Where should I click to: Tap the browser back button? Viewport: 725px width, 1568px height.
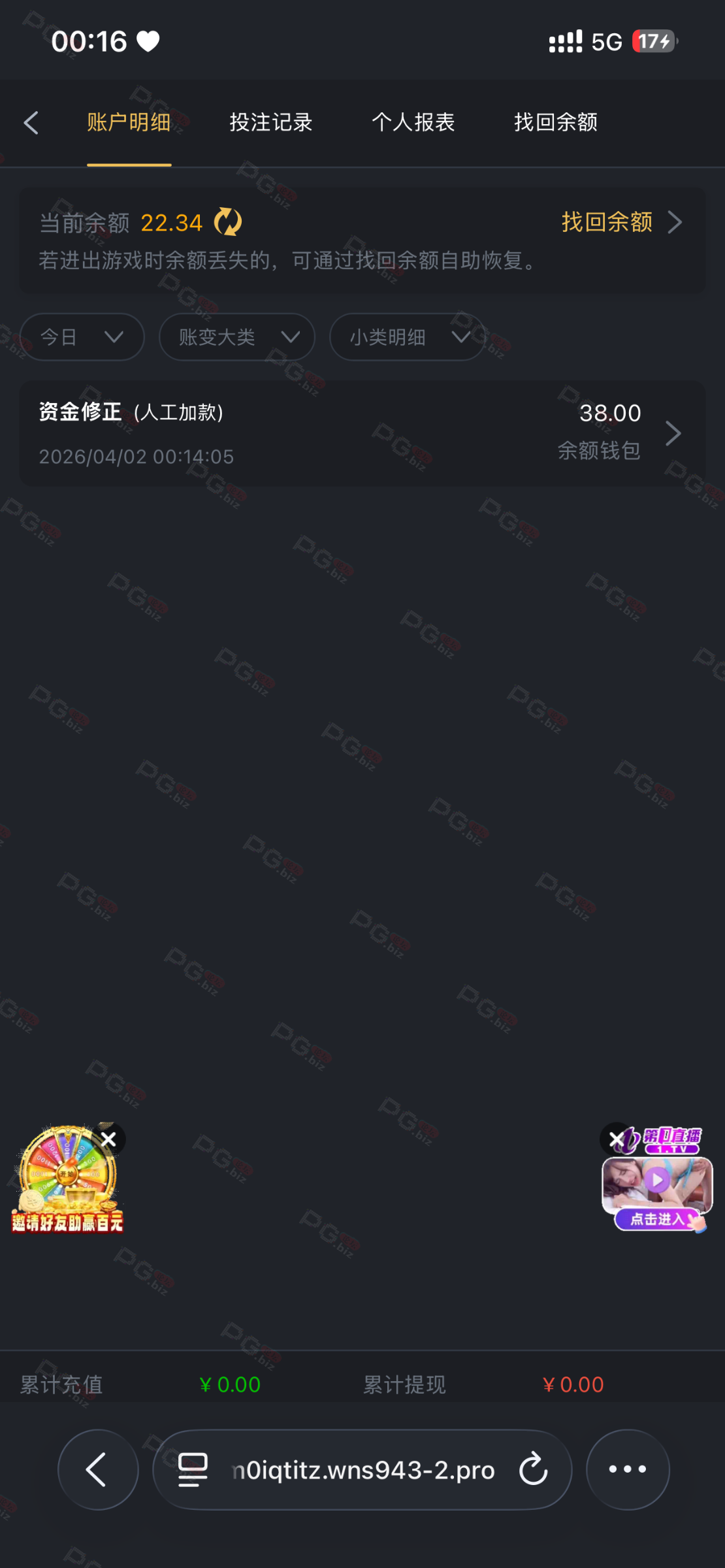(98, 1470)
